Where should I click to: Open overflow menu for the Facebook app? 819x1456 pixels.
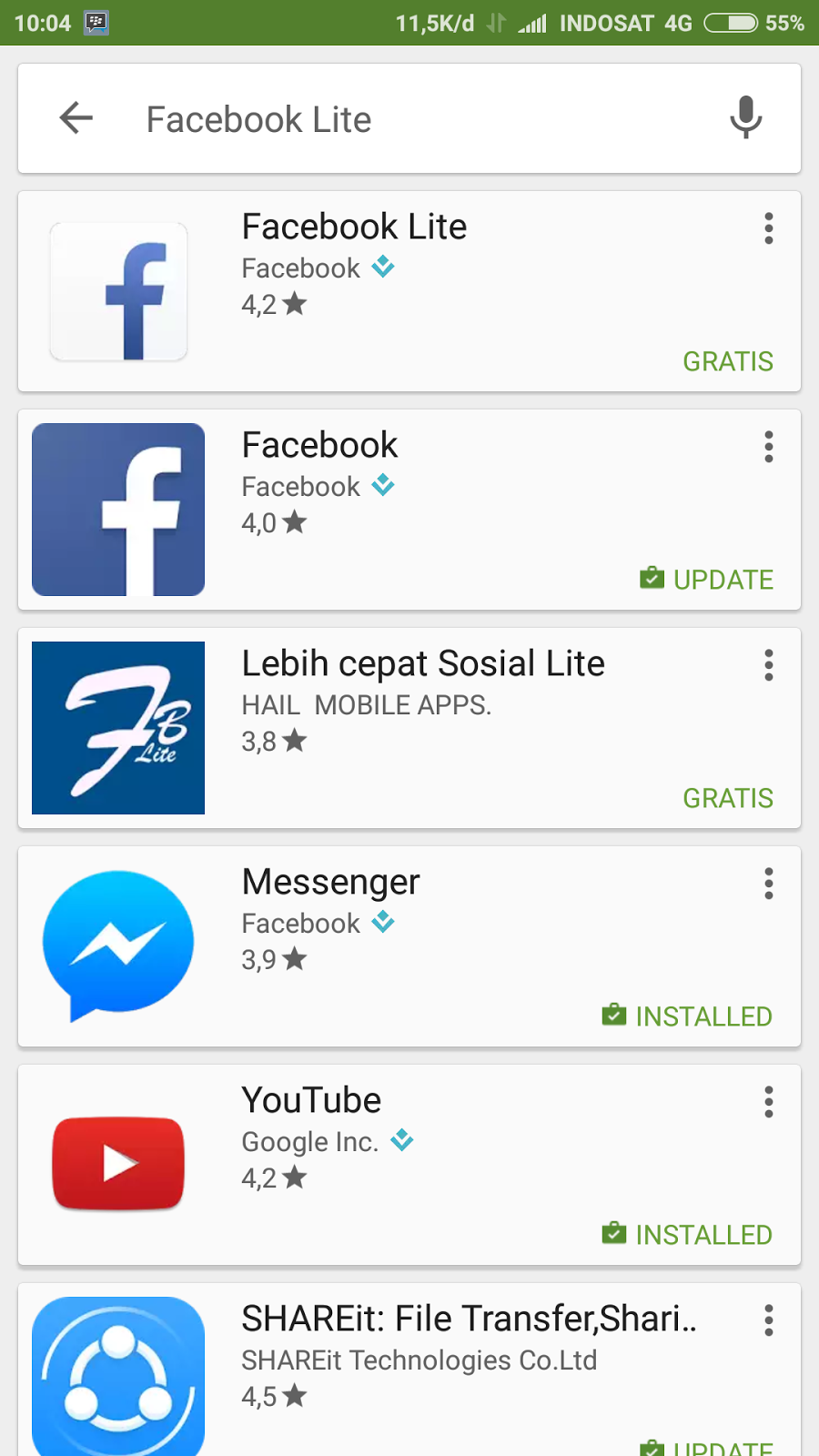coord(769,447)
